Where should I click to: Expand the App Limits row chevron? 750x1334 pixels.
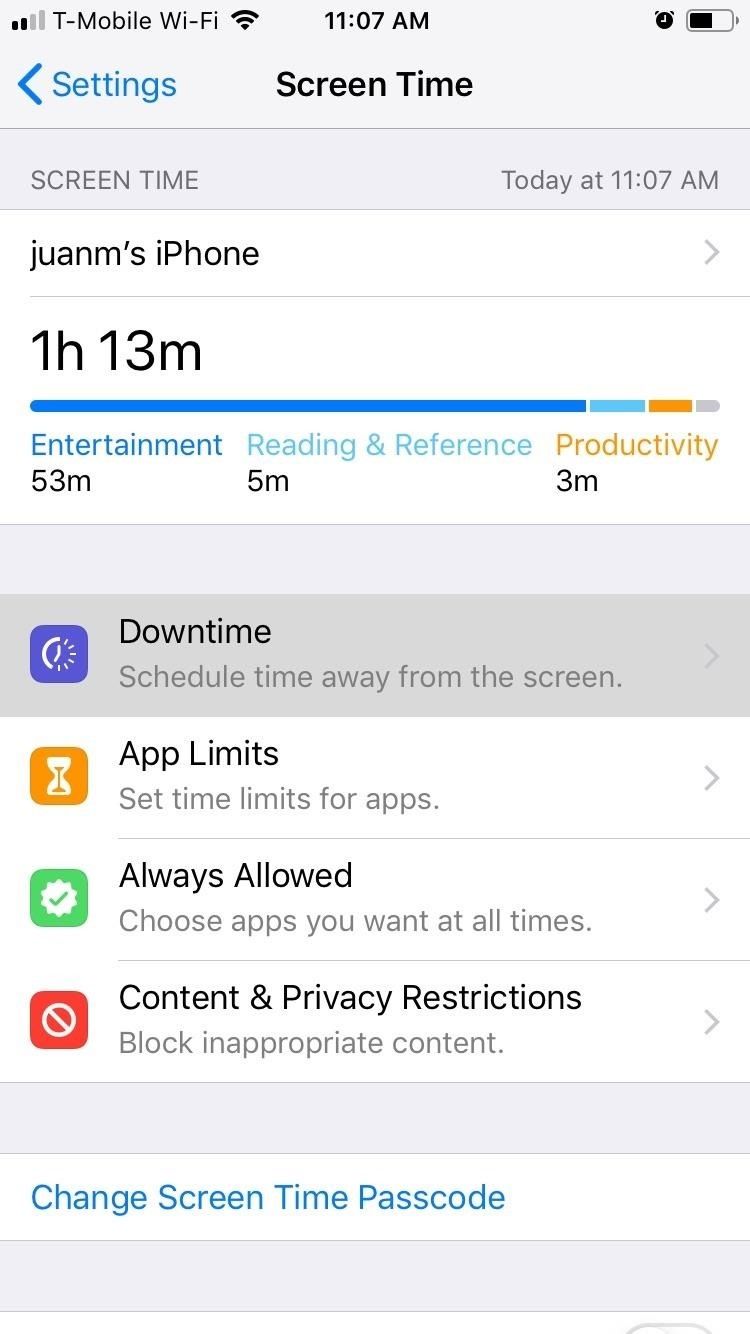point(711,776)
